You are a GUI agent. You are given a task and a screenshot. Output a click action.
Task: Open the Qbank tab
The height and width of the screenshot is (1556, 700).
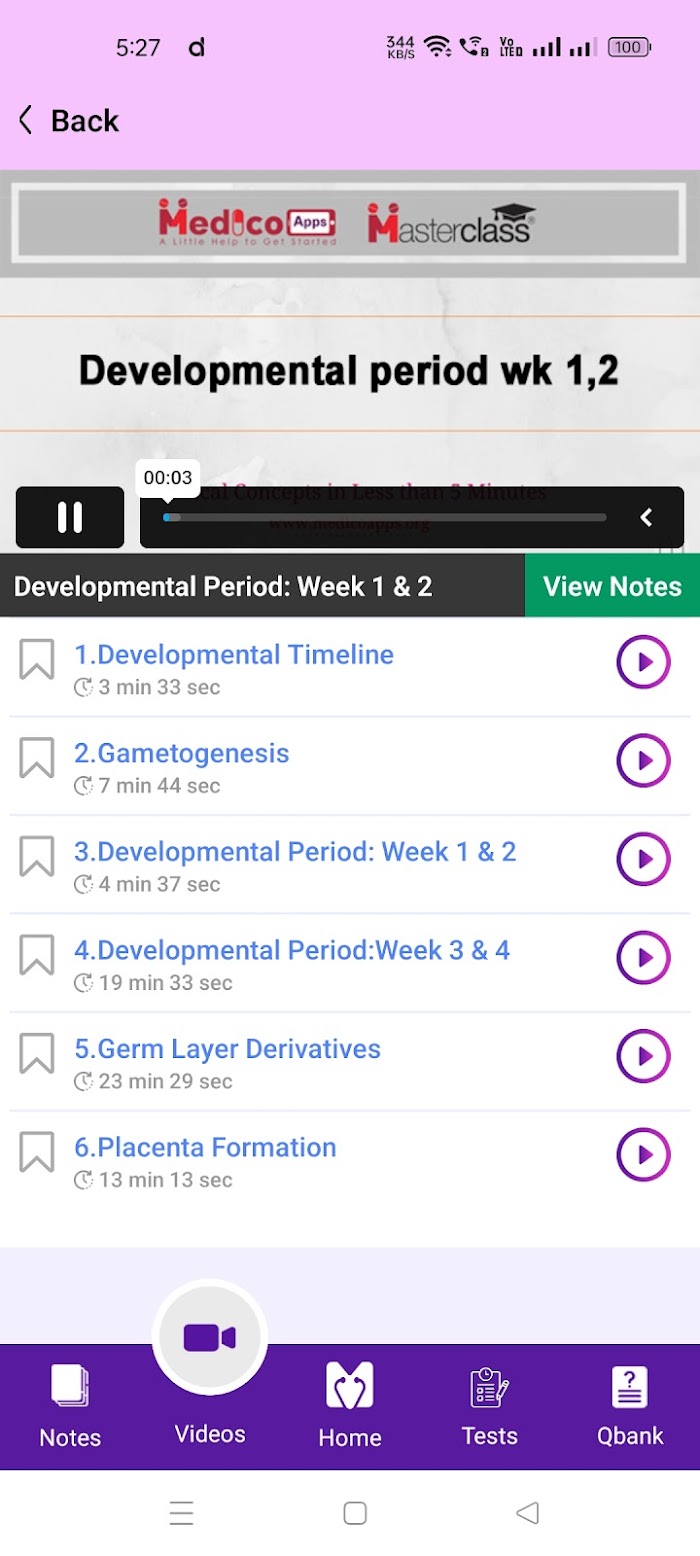tap(630, 1406)
